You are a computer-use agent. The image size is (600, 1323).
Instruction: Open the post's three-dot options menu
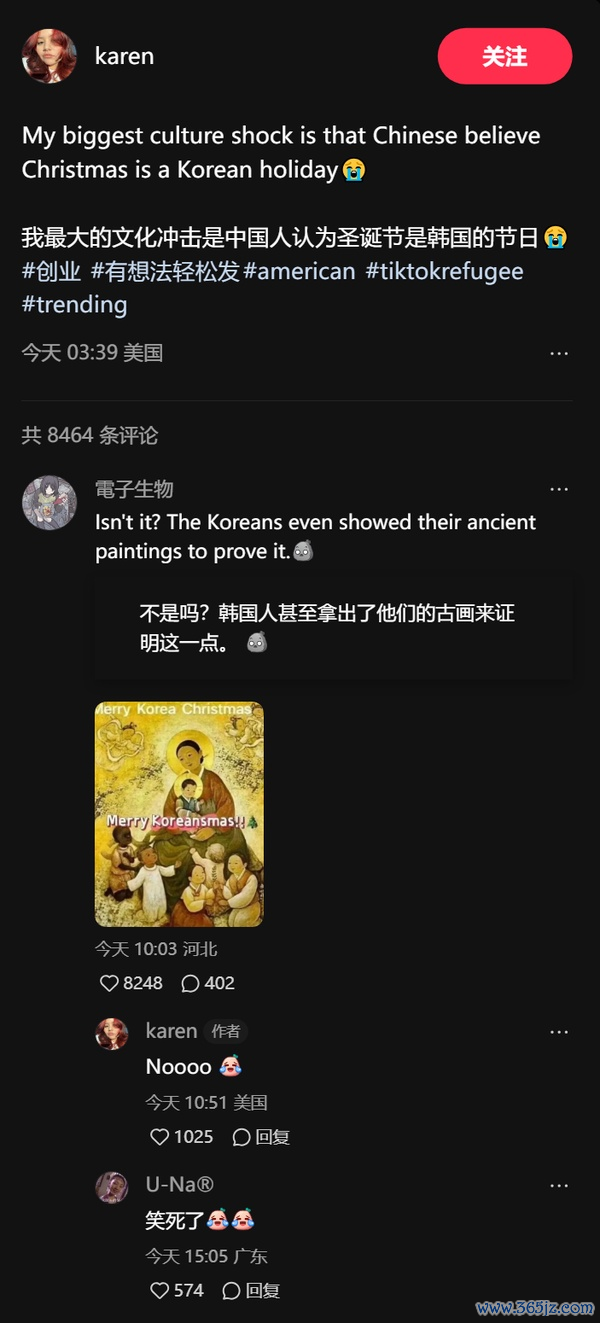(x=559, y=353)
